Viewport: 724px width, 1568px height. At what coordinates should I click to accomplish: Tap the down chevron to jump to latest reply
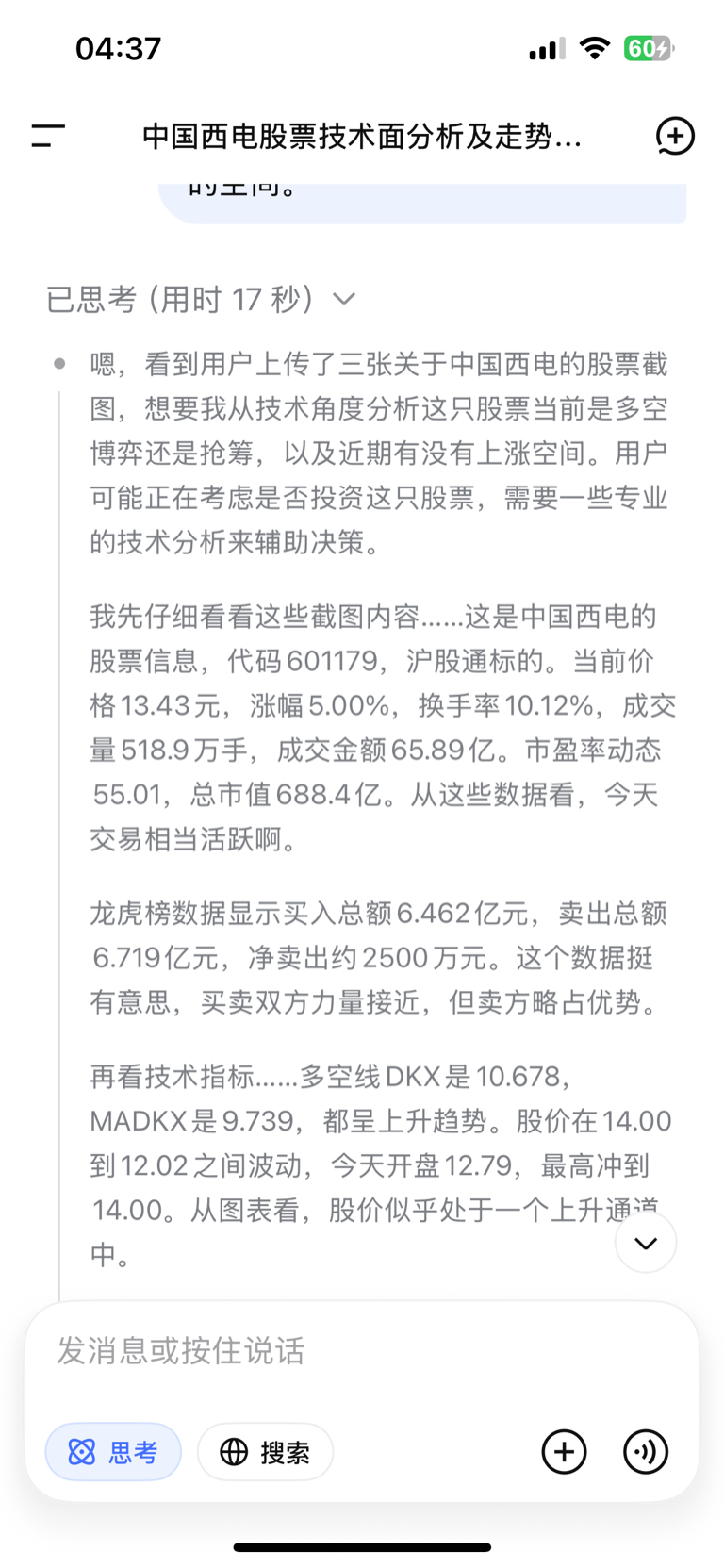645,1242
